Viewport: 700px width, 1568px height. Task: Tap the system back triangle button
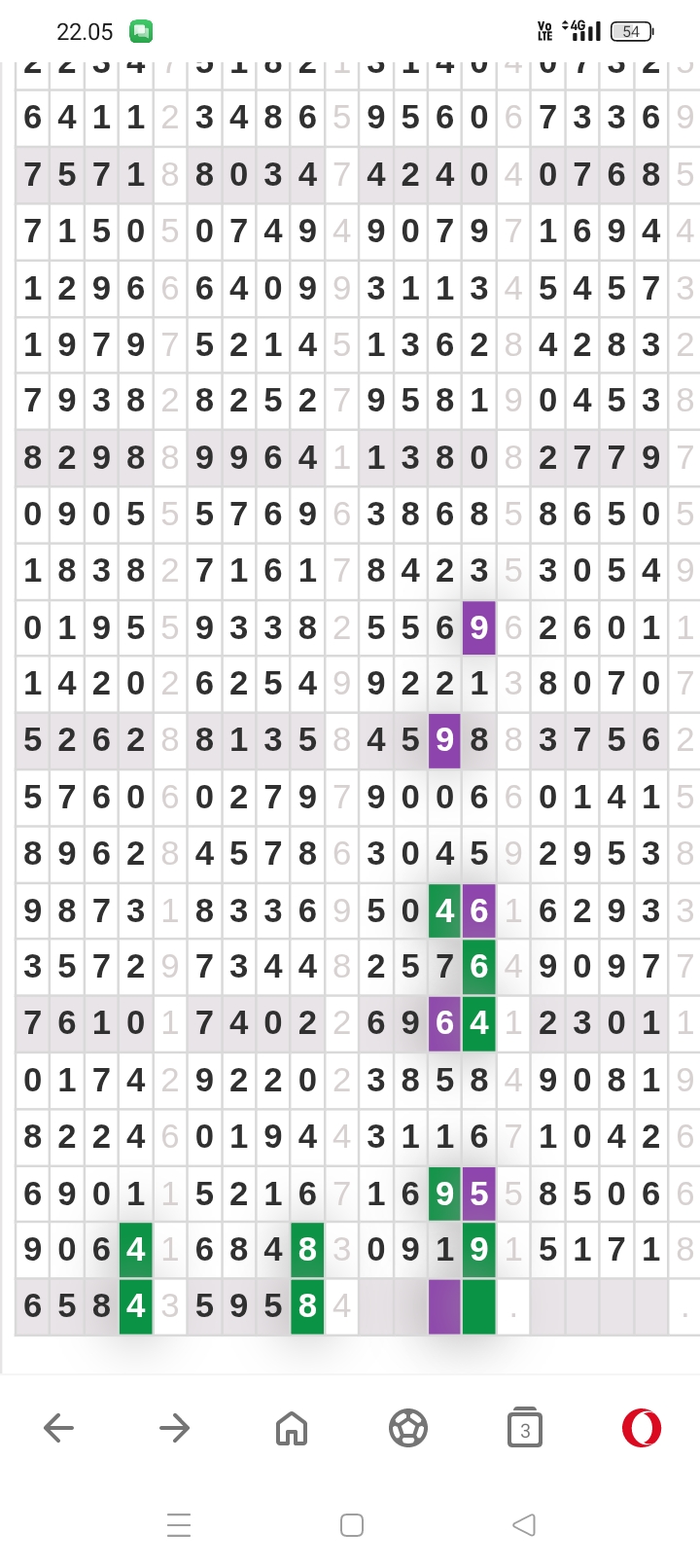pyautogui.click(x=524, y=1524)
